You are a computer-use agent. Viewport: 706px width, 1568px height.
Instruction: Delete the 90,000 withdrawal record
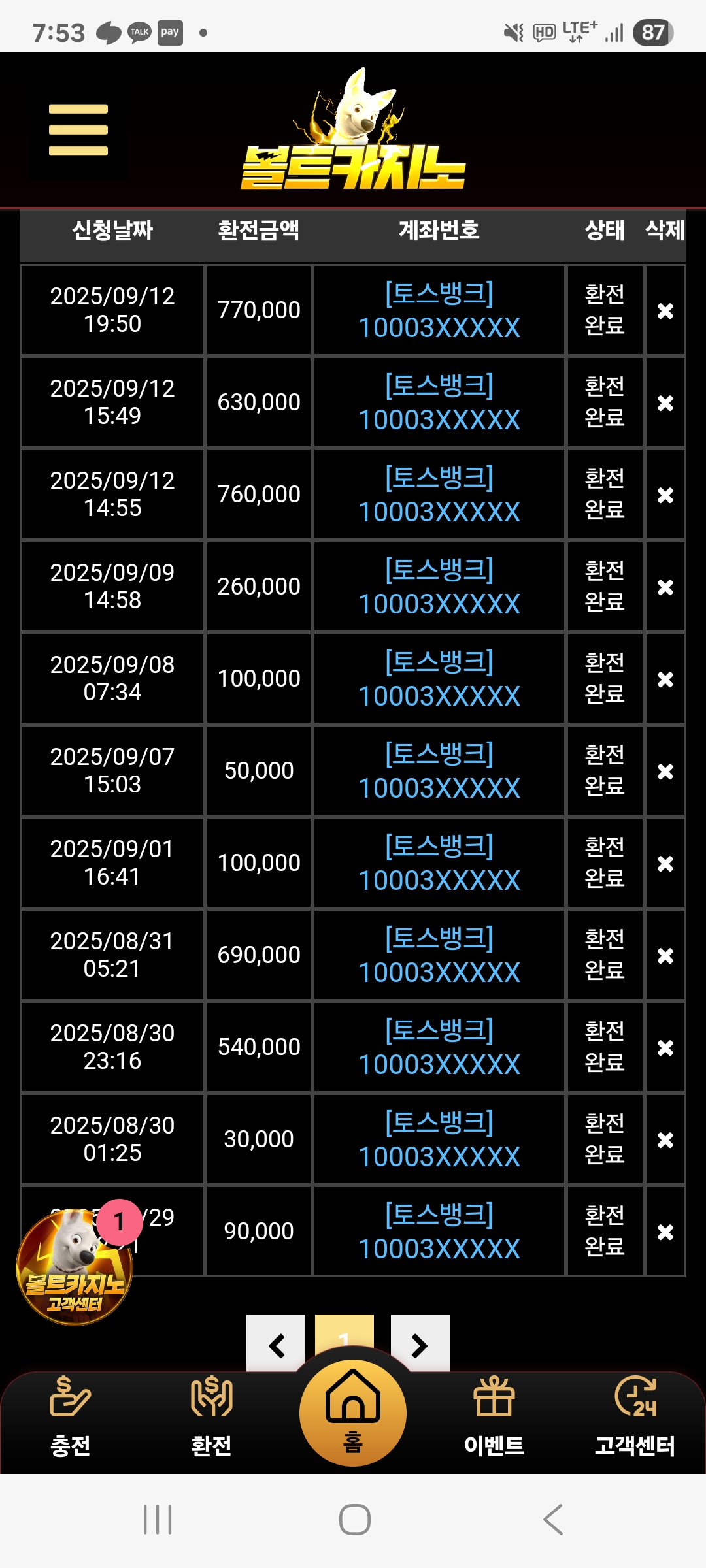(665, 1232)
